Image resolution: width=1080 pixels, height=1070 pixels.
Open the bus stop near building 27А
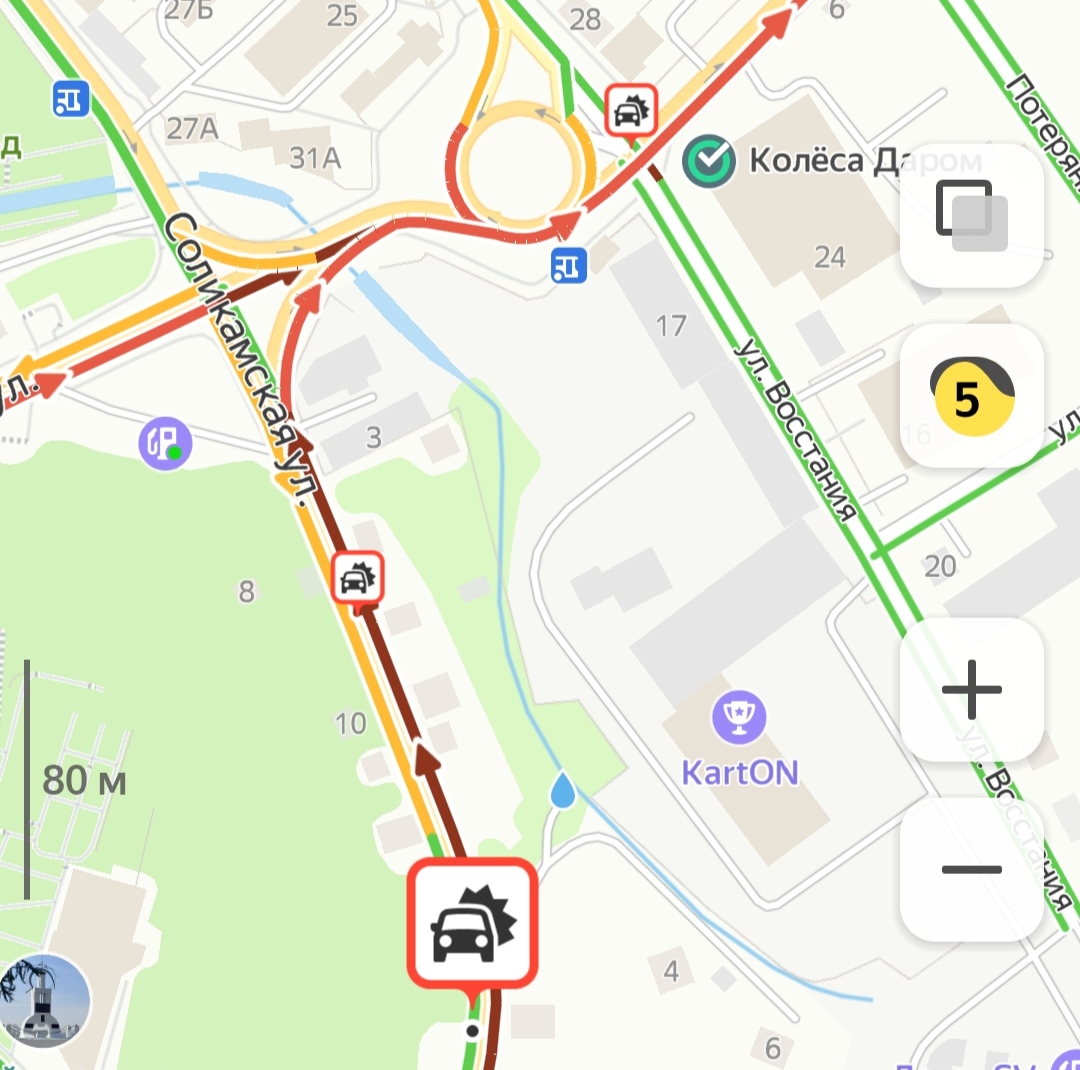[71, 98]
